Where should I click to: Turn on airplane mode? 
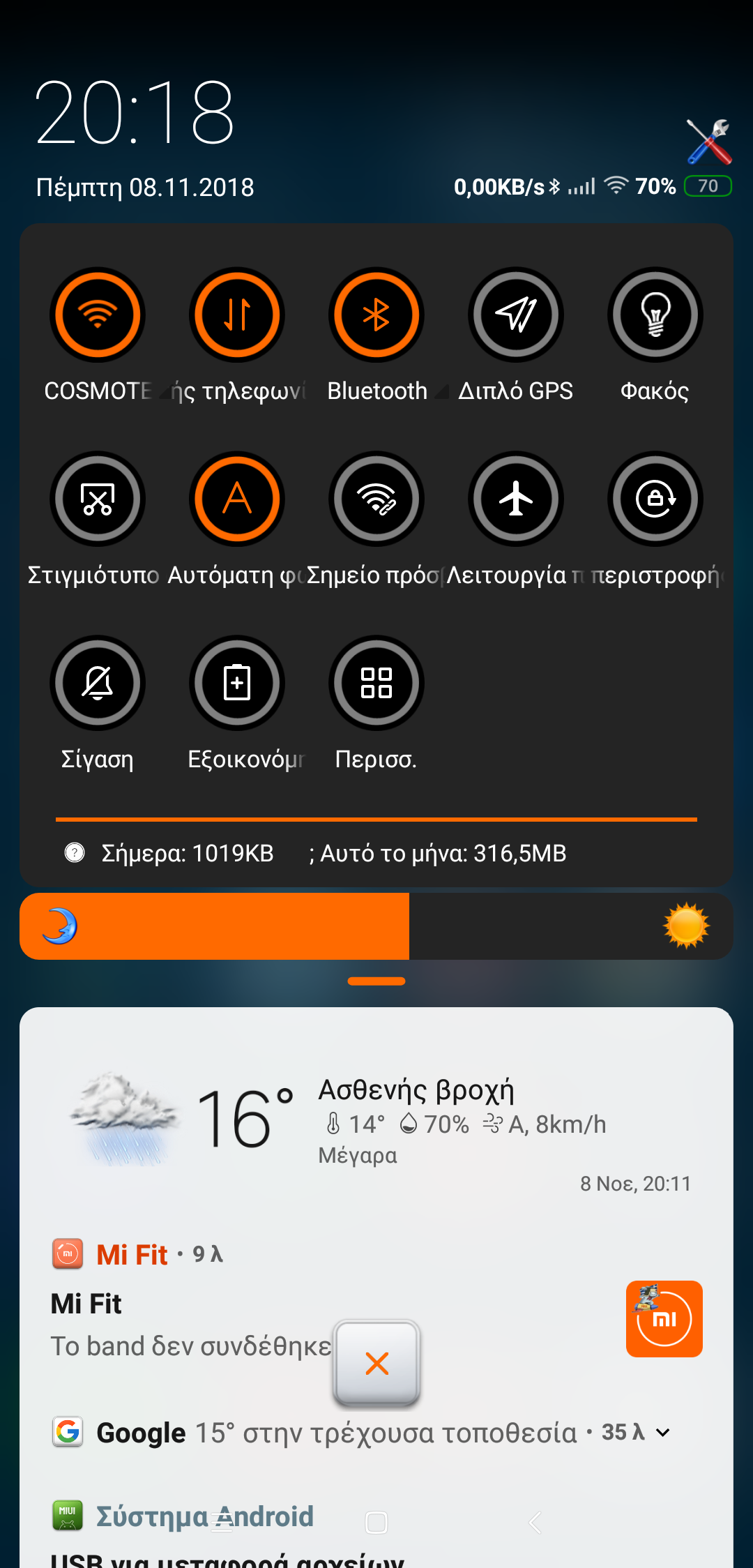pyautogui.click(x=516, y=499)
